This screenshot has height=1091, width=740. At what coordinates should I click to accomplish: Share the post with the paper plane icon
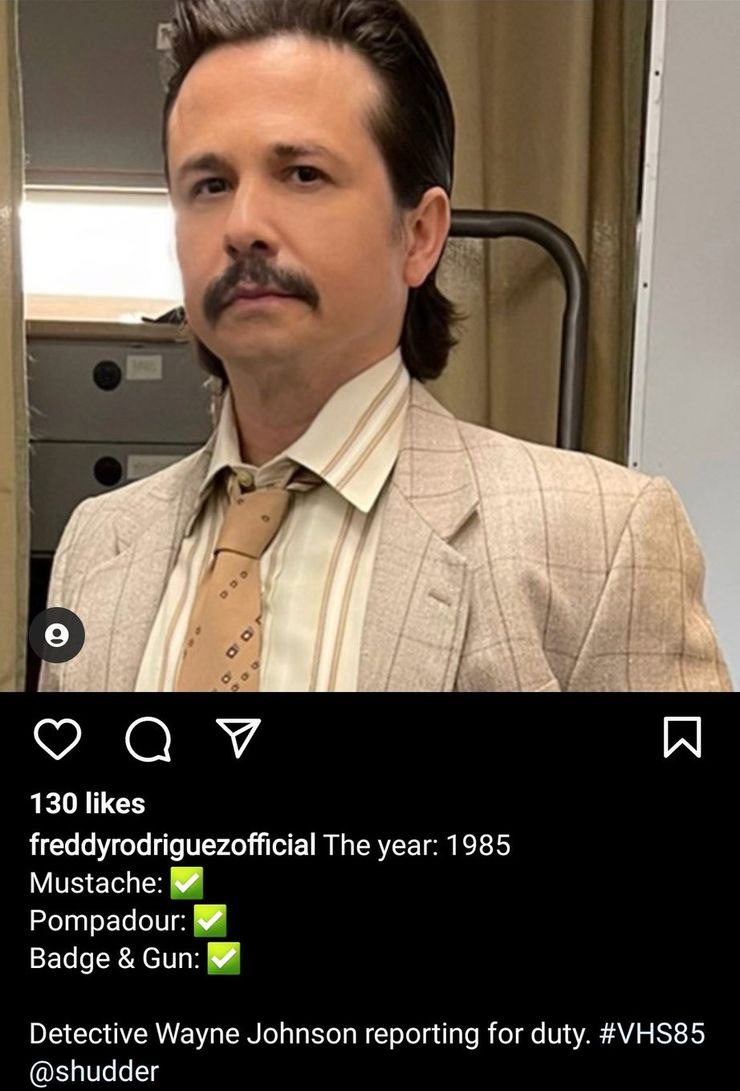pyautogui.click(x=238, y=738)
